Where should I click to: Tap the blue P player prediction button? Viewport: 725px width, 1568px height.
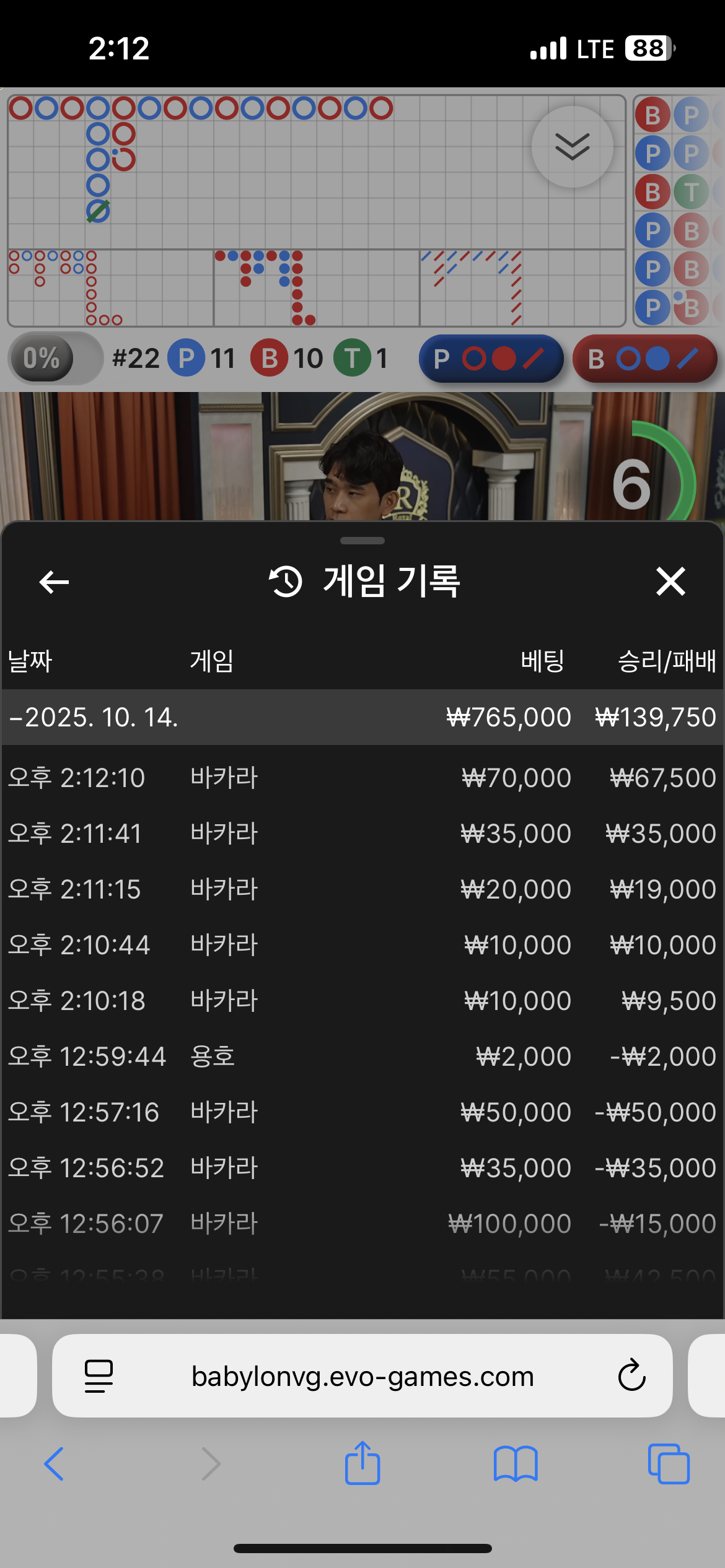click(x=491, y=359)
